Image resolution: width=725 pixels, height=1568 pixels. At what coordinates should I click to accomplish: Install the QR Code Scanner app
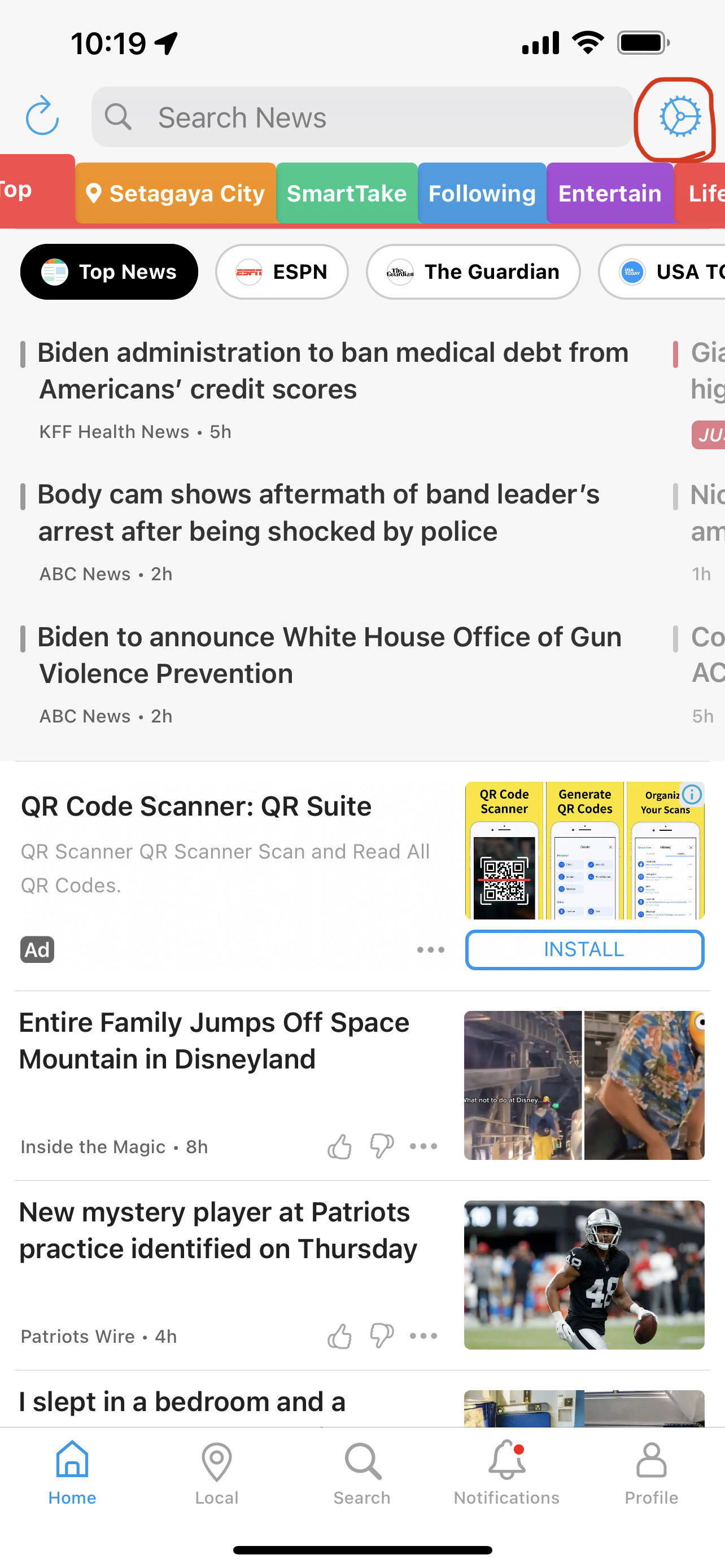584,949
